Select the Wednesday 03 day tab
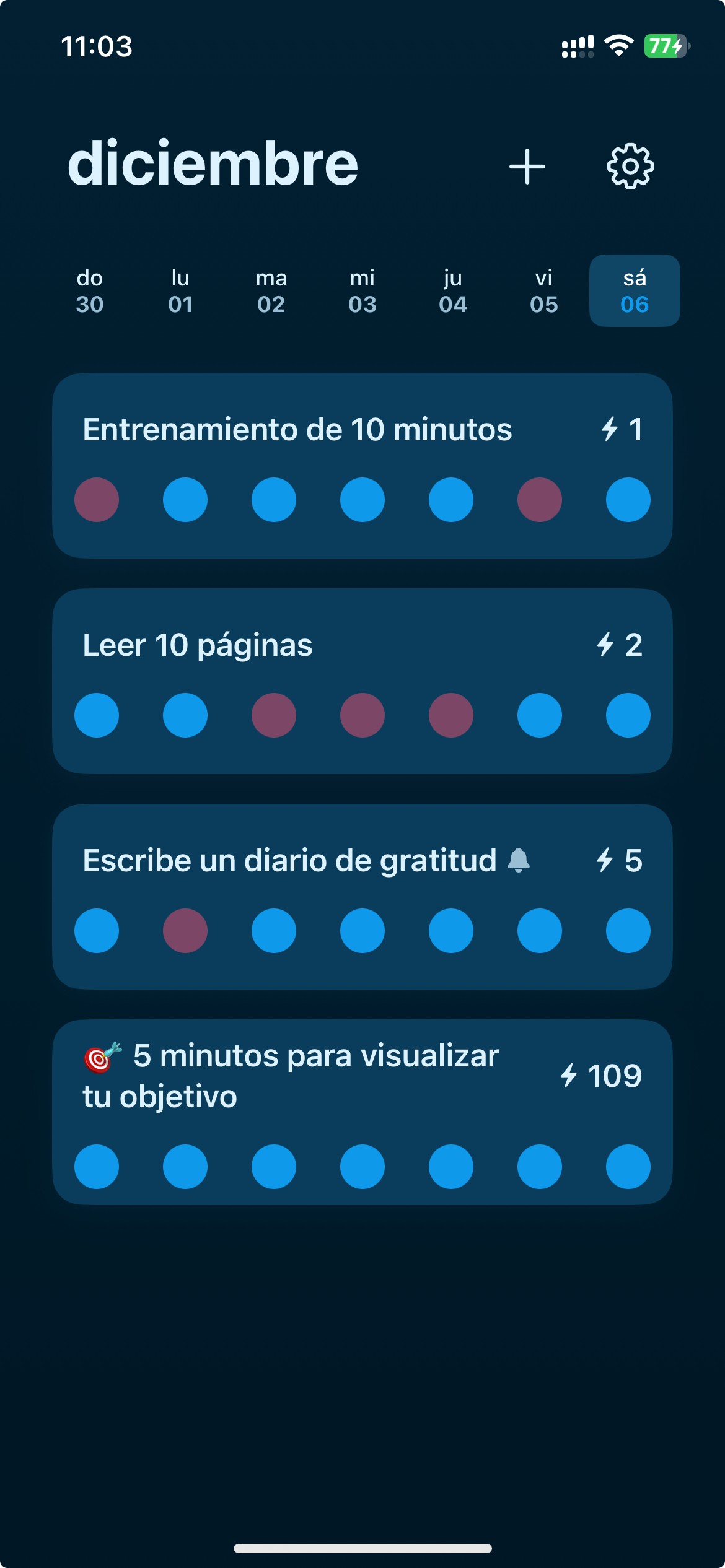 pos(362,291)
